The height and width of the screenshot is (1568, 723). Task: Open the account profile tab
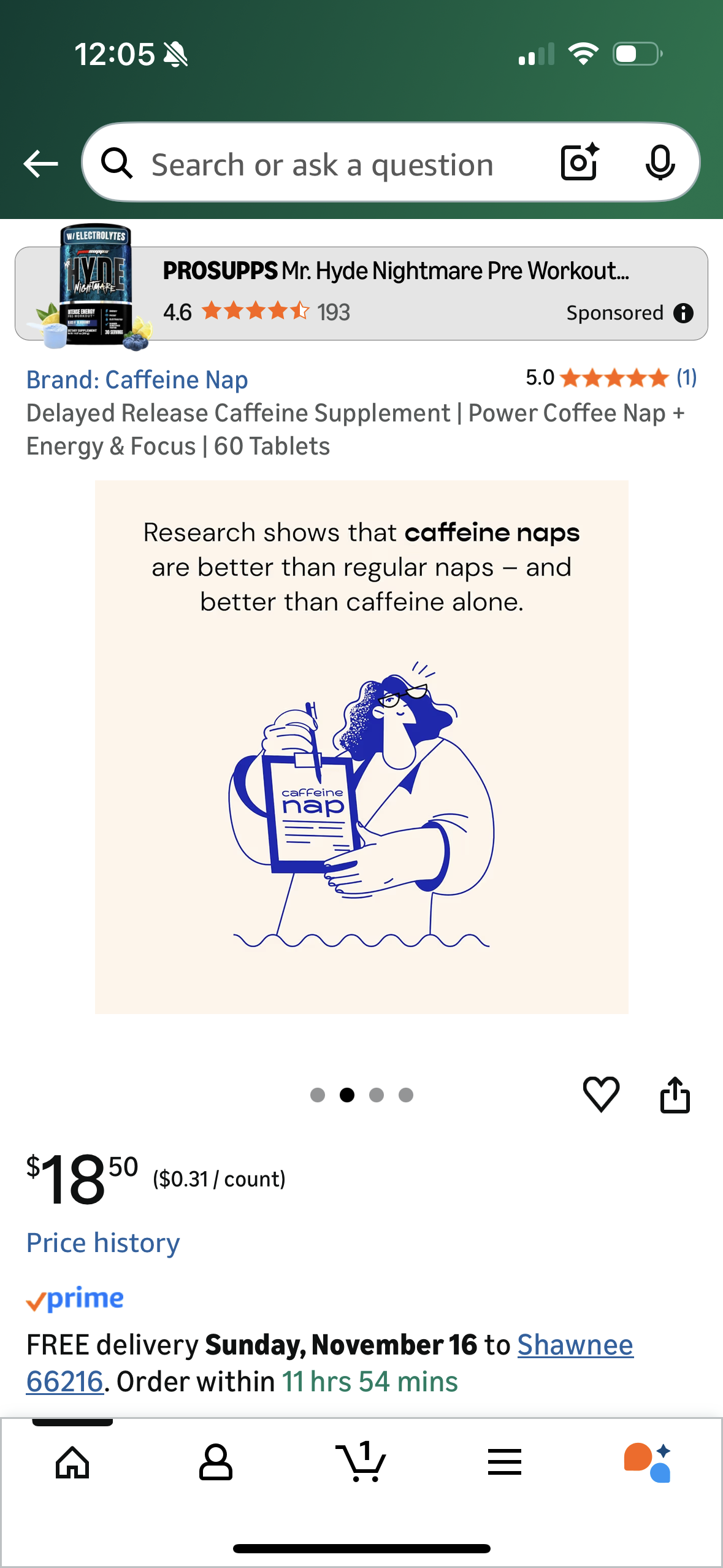click(x=216, y=1462)
